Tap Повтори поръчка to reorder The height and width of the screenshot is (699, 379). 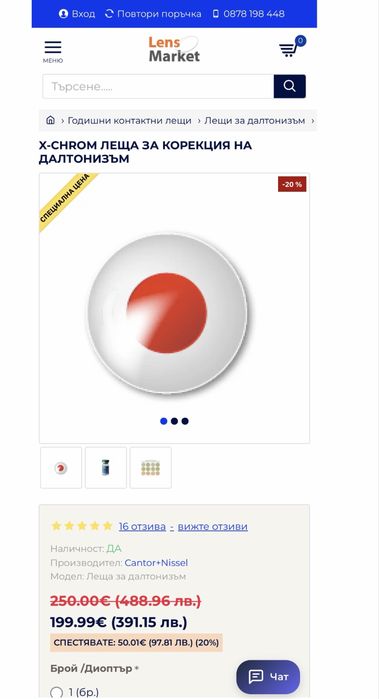(152, 14)
